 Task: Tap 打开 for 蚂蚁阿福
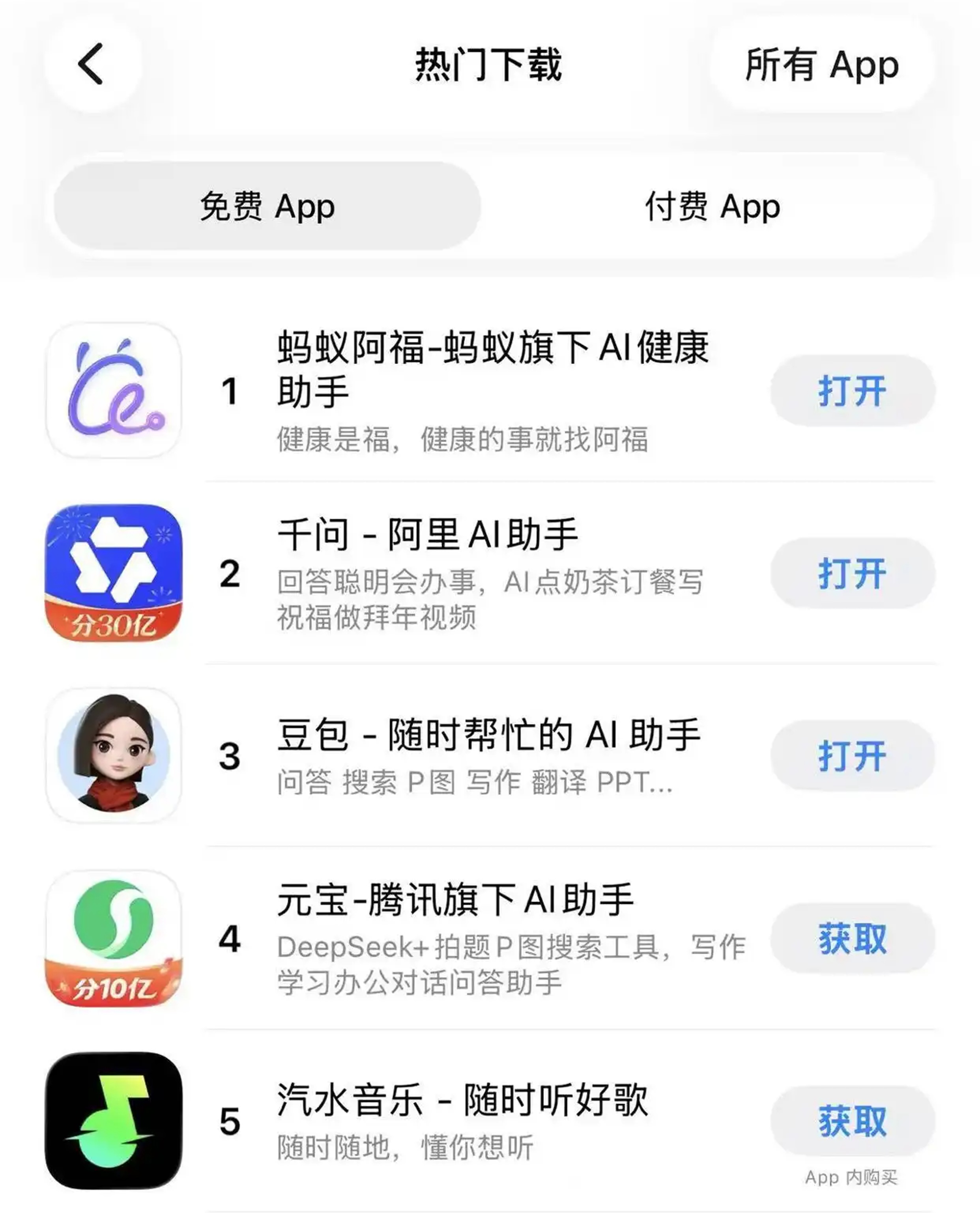point(852,391)
